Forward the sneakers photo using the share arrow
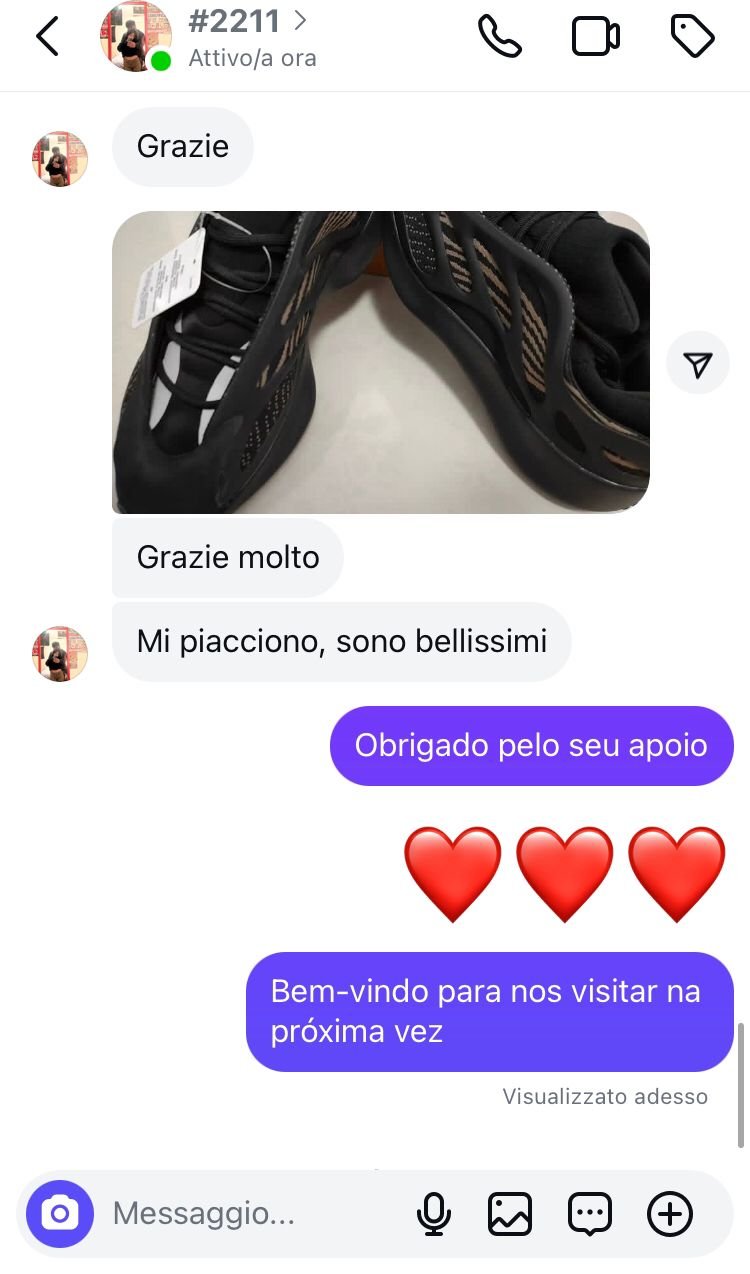This screenshot has height=1274, width=750. [x=698, y=365]
